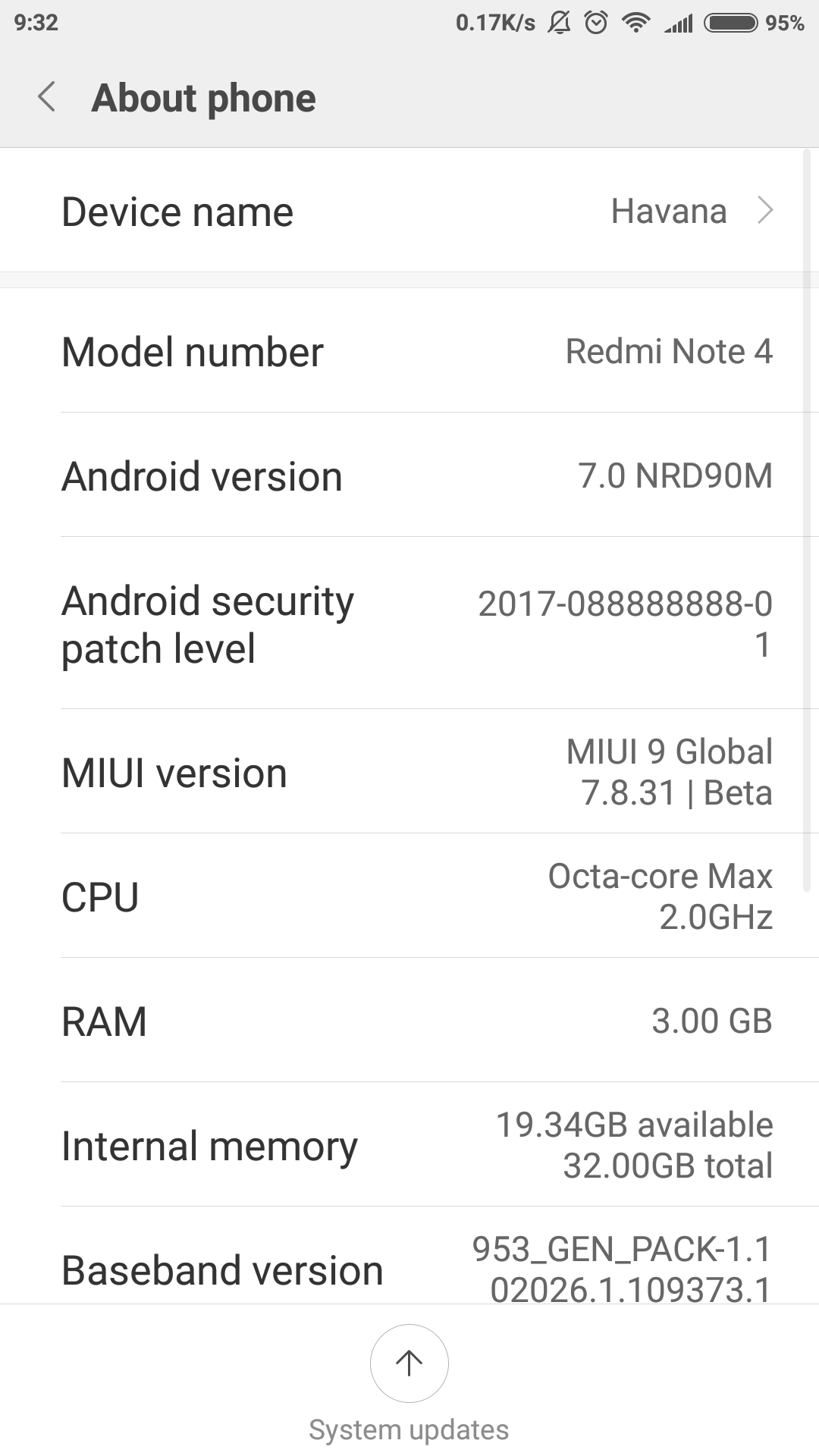
Task: Open the Device name setting
Action: pos(409,211)
